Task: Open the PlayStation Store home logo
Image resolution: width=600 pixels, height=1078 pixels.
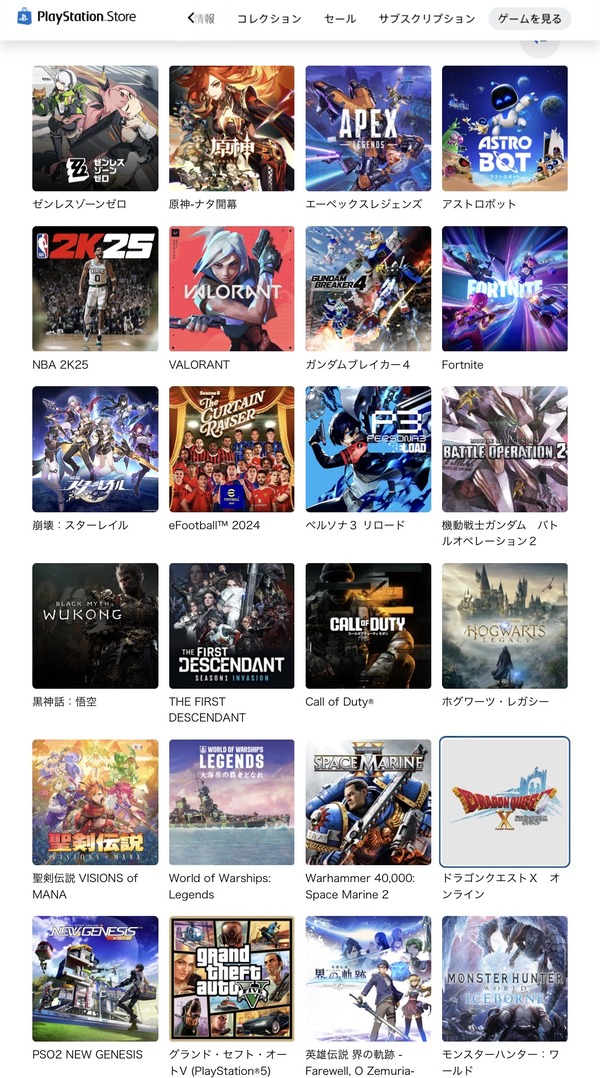Action: [76, 16]
